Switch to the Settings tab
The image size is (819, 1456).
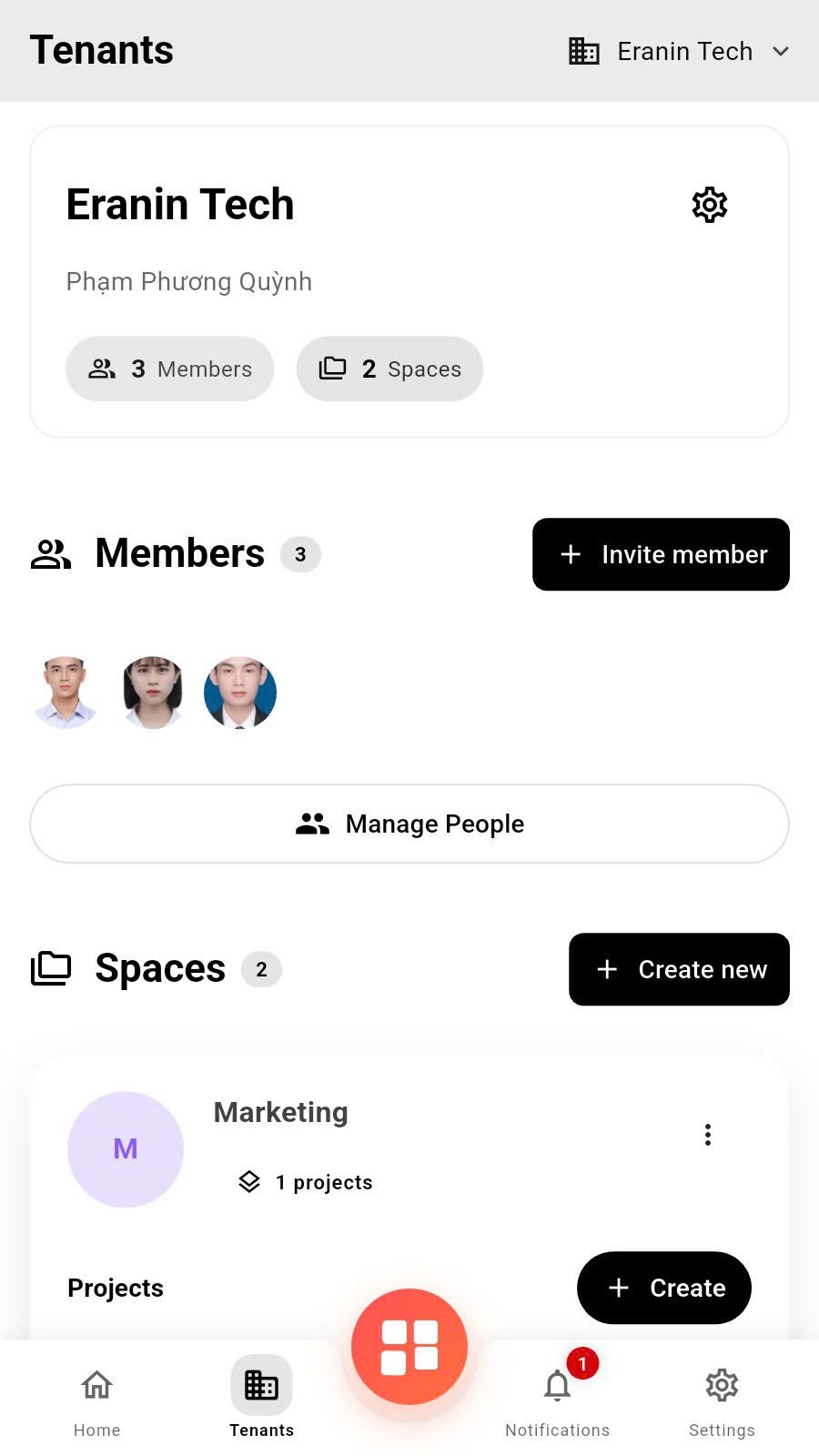722,1399
